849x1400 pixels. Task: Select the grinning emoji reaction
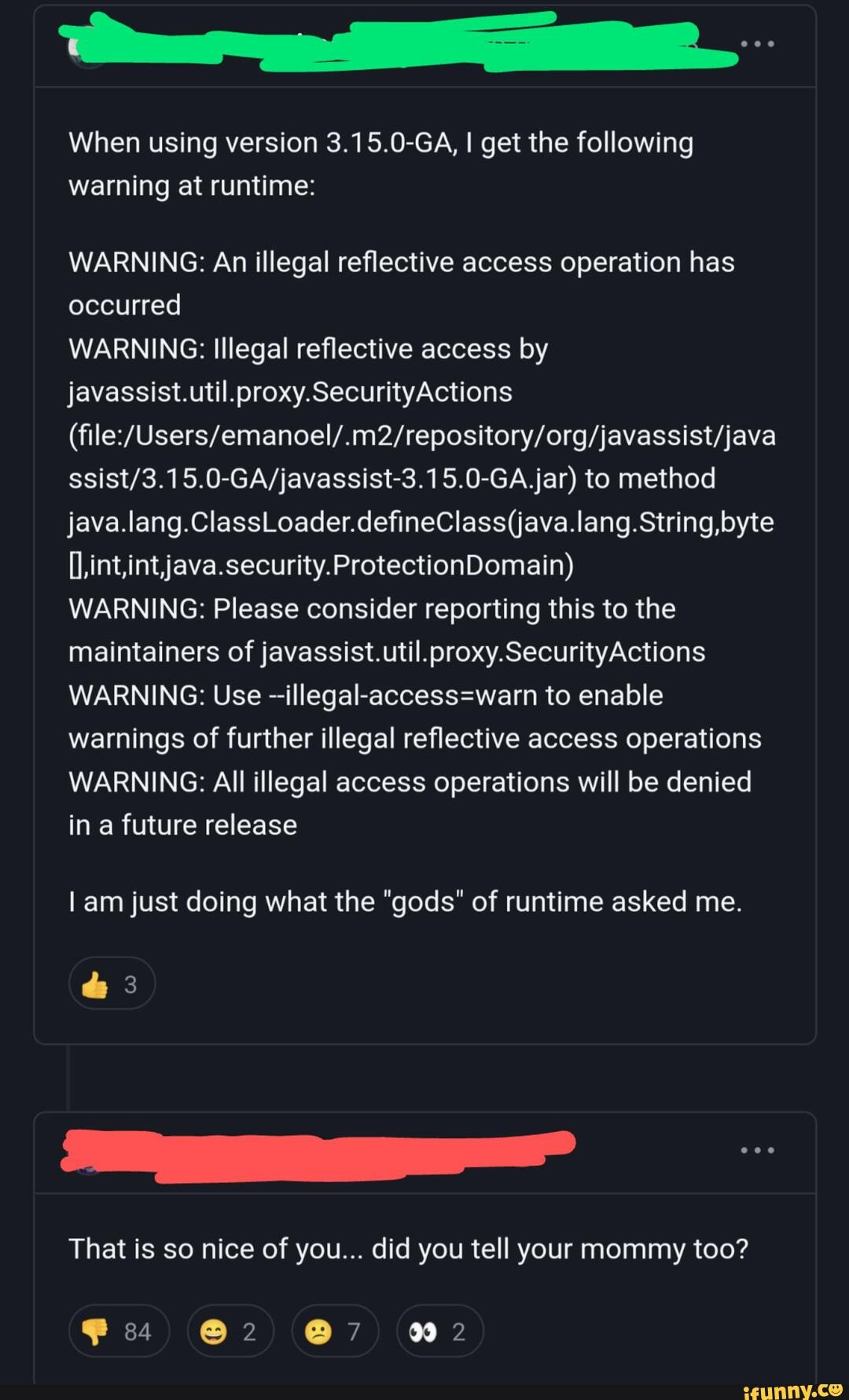coord(230,1330)
